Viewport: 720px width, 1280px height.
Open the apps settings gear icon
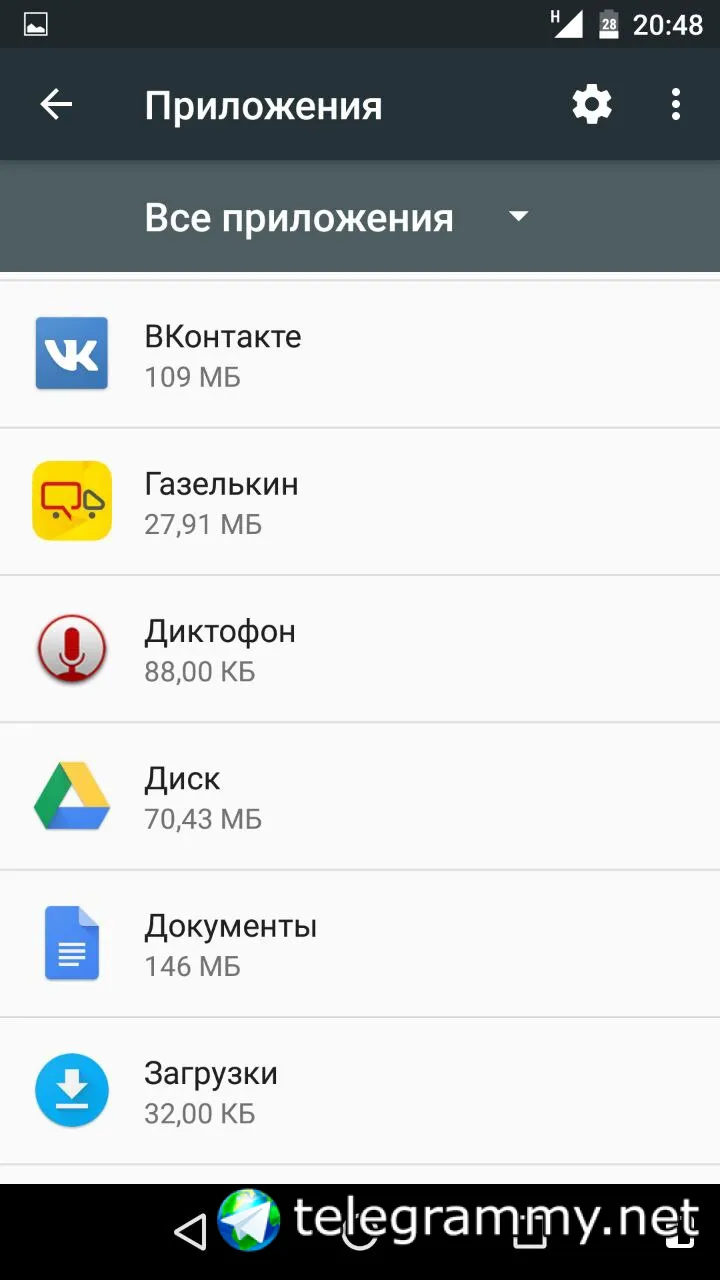click(x=591, y=105)
